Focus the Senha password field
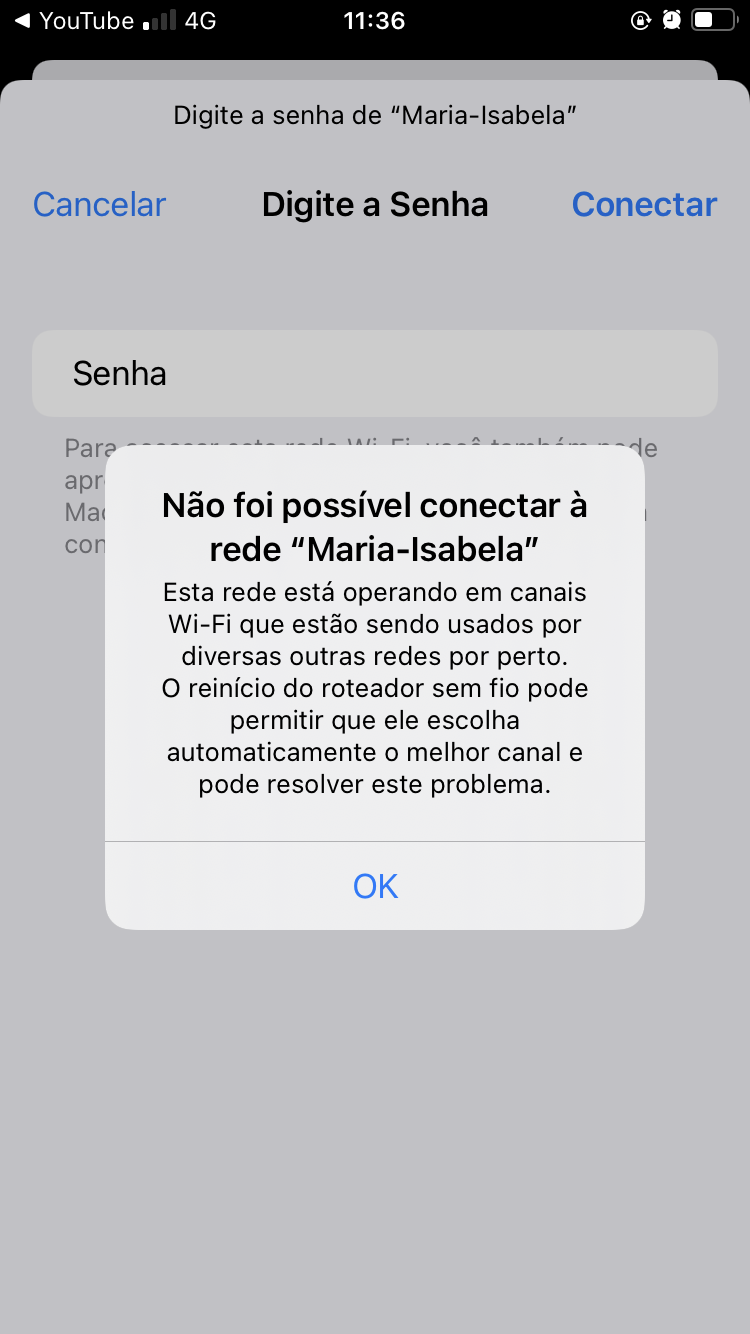This screenshot has height=1334, width=750. (375, 374)
